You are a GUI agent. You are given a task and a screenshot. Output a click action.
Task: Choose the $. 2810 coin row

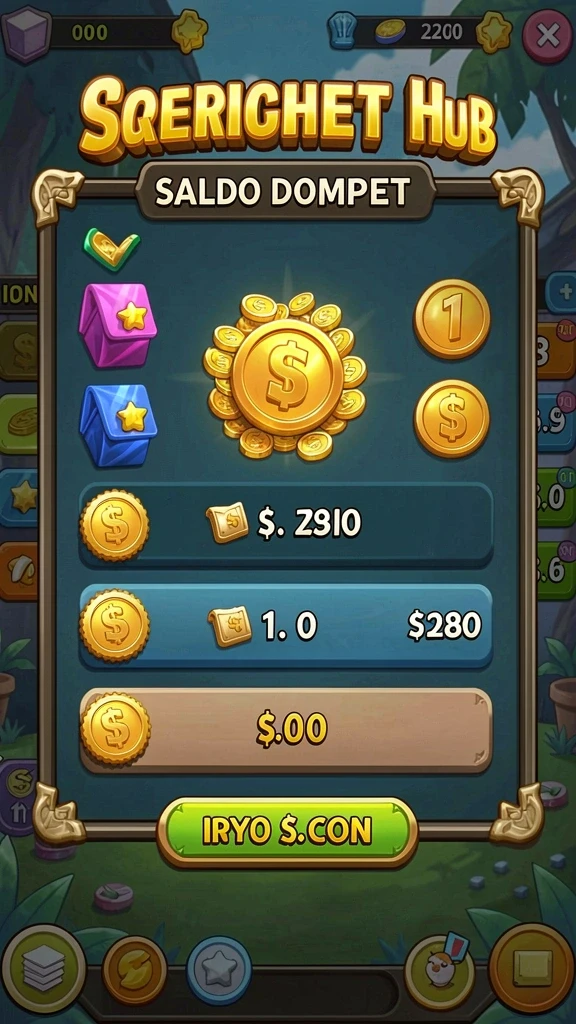click(x=286, y=524)
